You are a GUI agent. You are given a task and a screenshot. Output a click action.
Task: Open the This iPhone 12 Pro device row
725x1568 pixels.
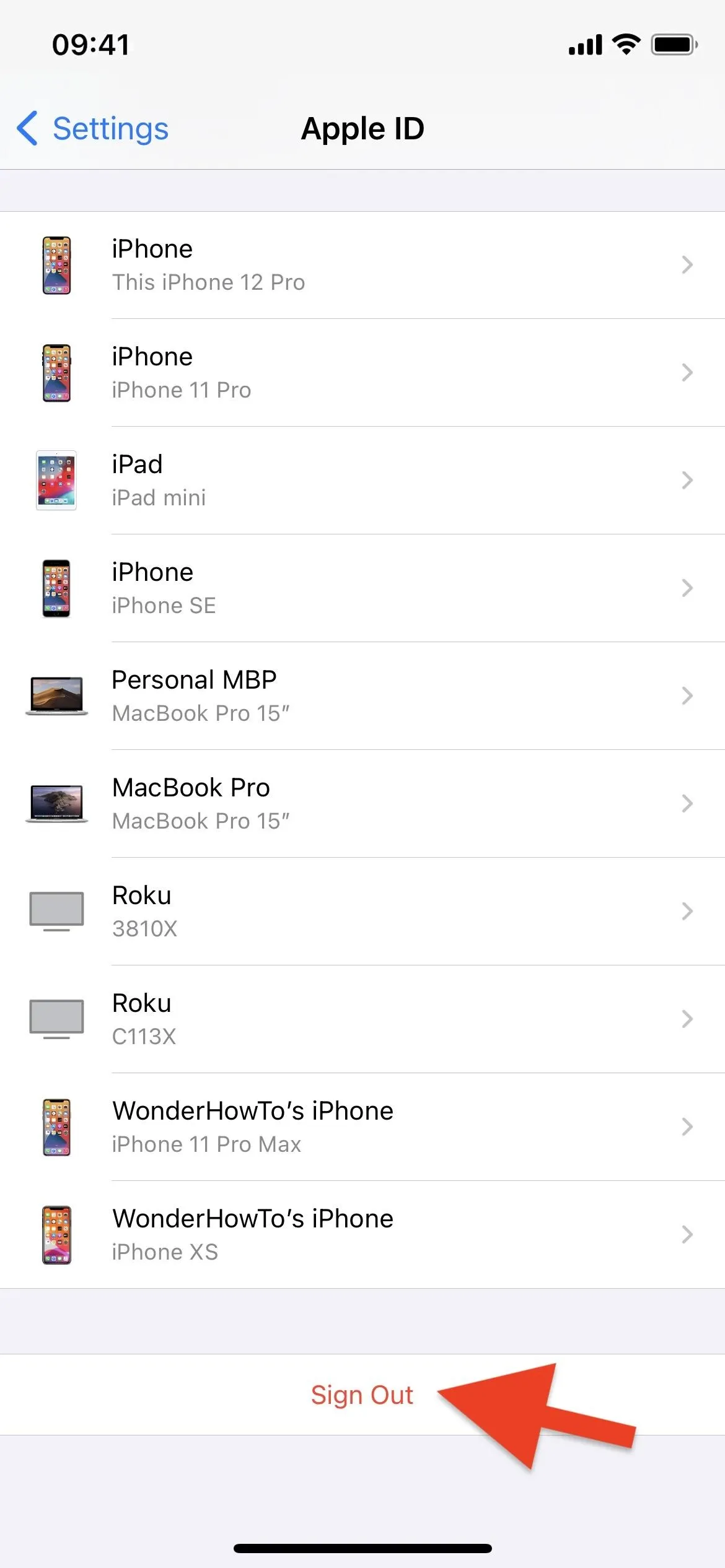tap(362, 265)
